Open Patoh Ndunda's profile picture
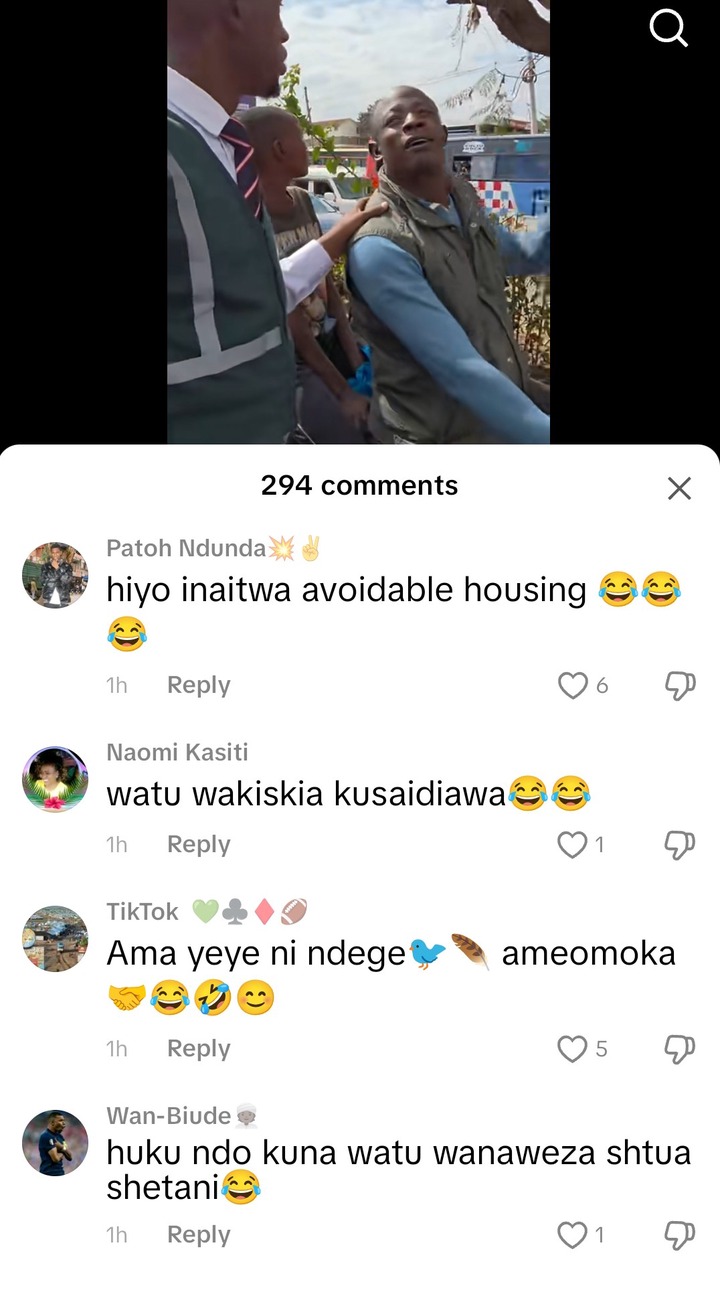This screenshot has width=720, height=1290. [x=55, y=575]
